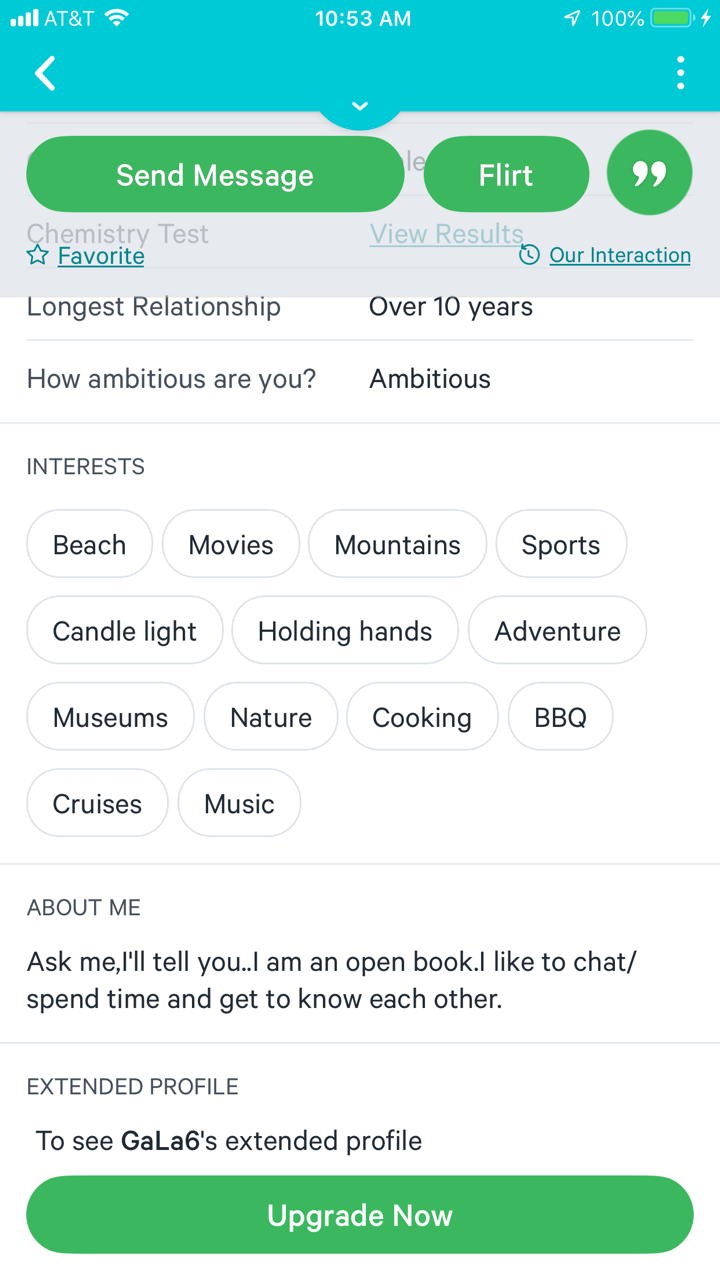The image size is (720, 1280).
Task: Tap the Mountains interest chip
Action: [x=397, y=545]
